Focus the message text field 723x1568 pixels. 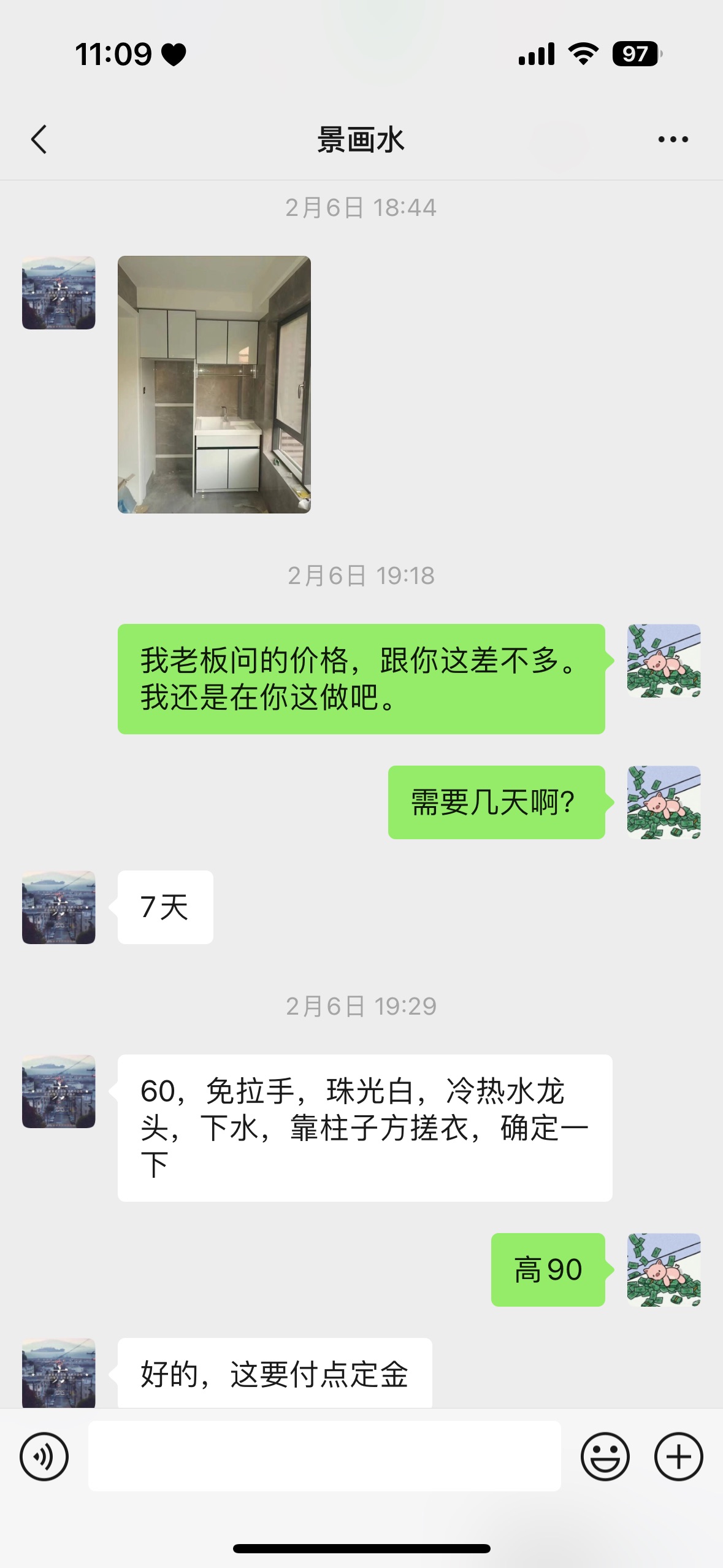click(x=324, y=1456)
